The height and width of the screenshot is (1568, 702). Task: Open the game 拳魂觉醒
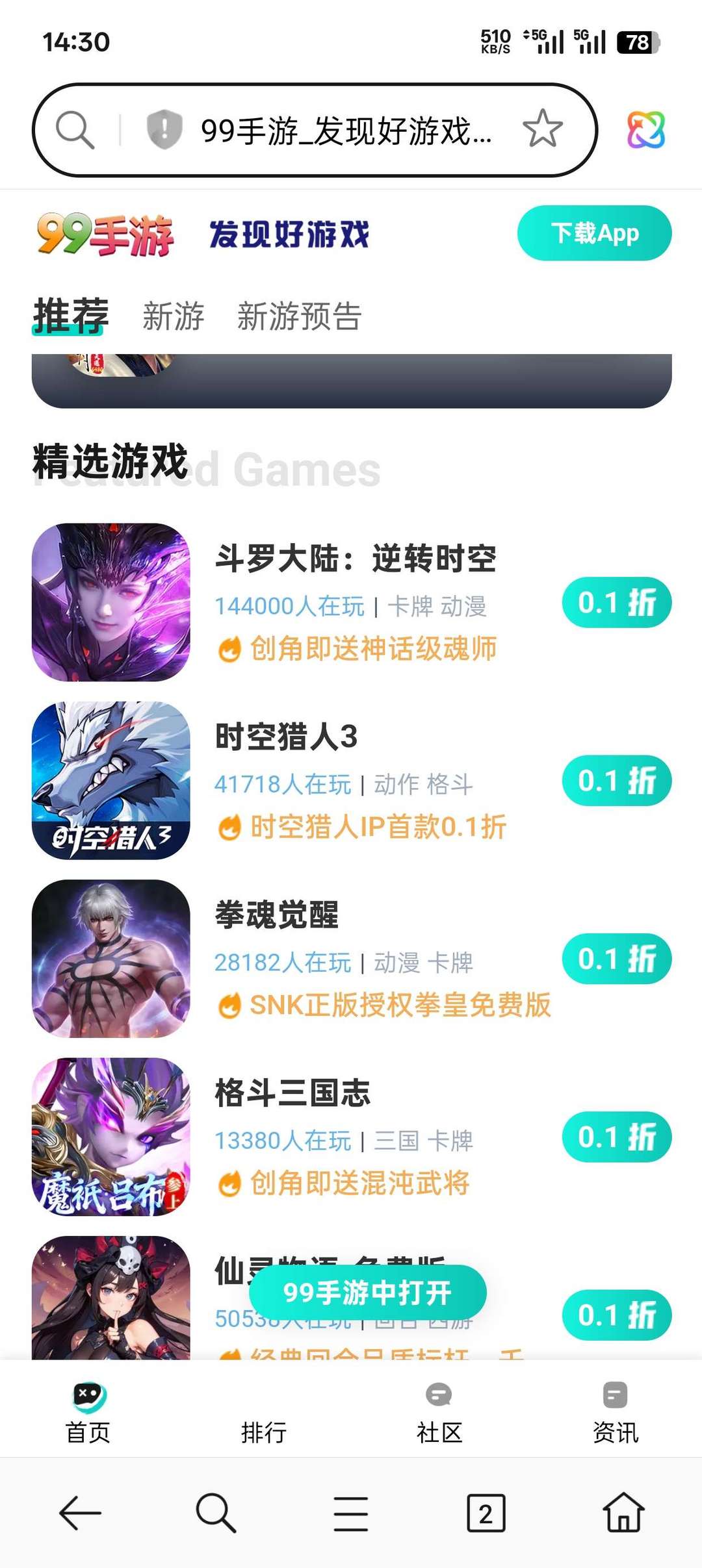(x=277, y=915)
